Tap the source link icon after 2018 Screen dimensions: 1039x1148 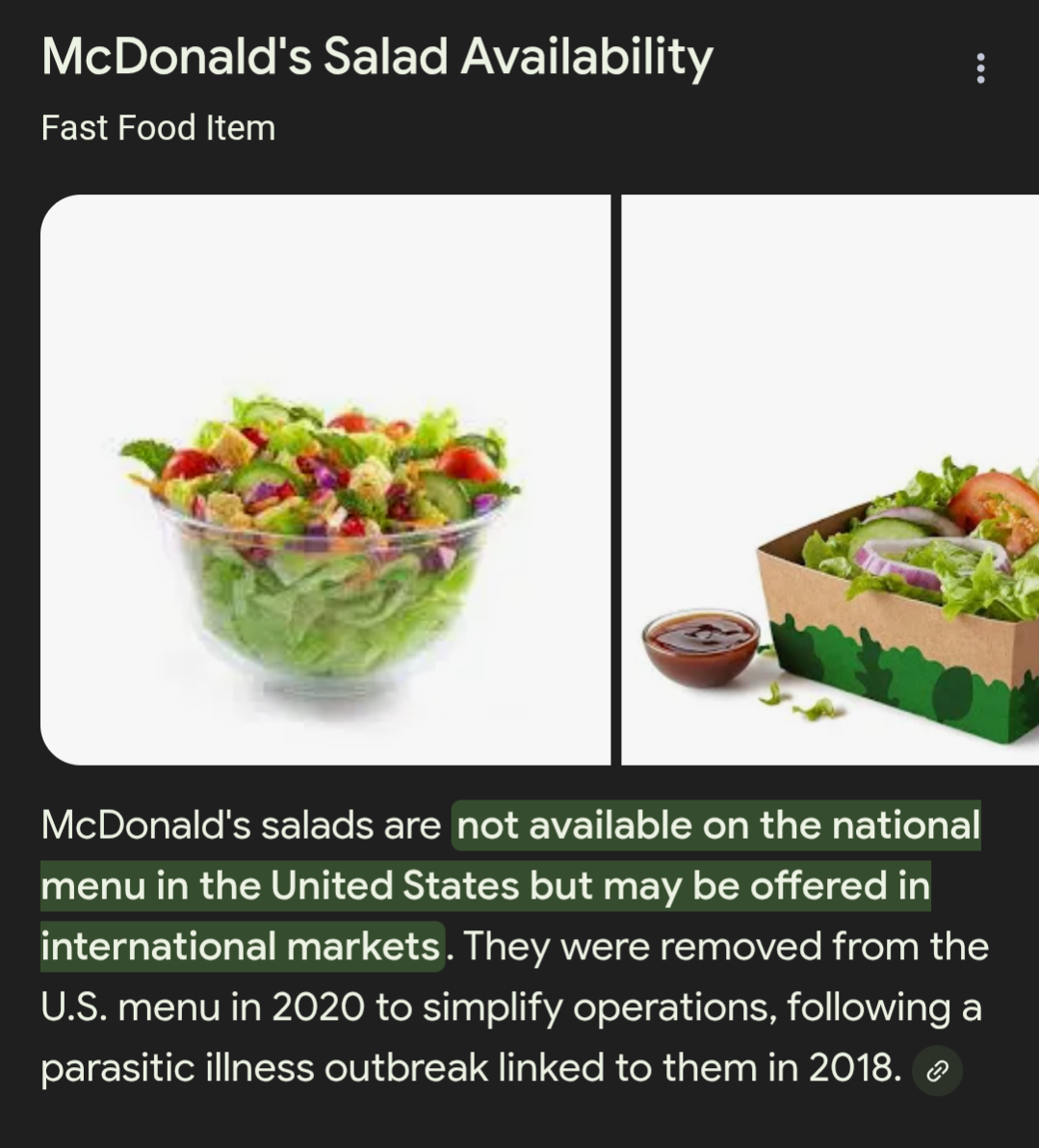[937, 1071]
